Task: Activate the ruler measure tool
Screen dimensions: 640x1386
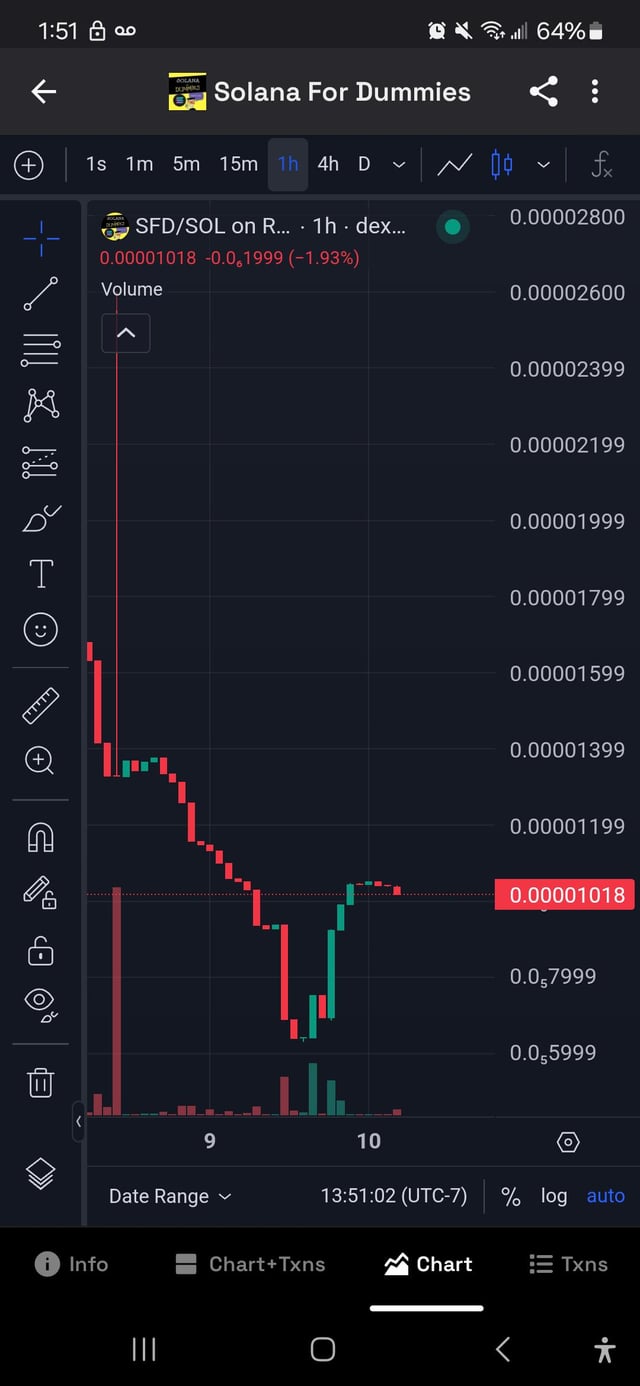Action: pyautogui.click(x=41, y=706)
